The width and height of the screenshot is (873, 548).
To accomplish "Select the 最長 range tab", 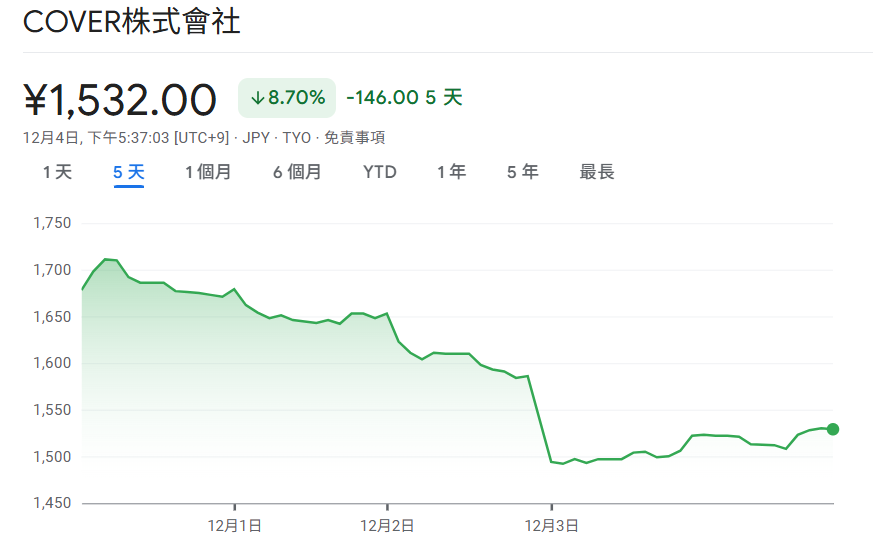I will pos(596,172).
